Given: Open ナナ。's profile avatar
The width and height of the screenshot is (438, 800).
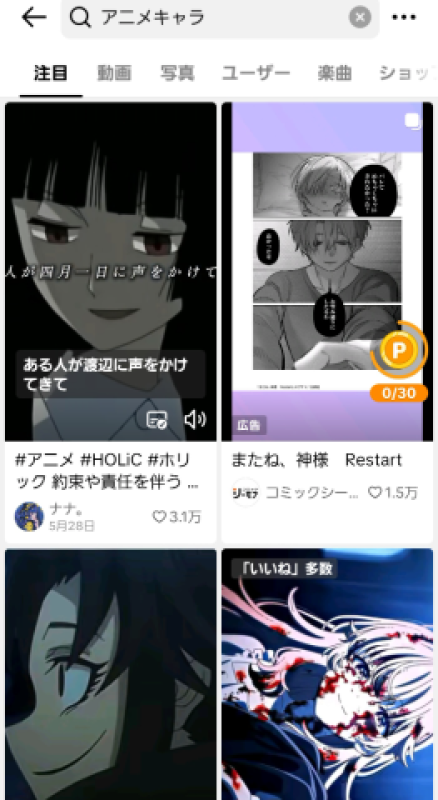Looking at the screenshot, I should pyautogui.click(x=29, y=516).
